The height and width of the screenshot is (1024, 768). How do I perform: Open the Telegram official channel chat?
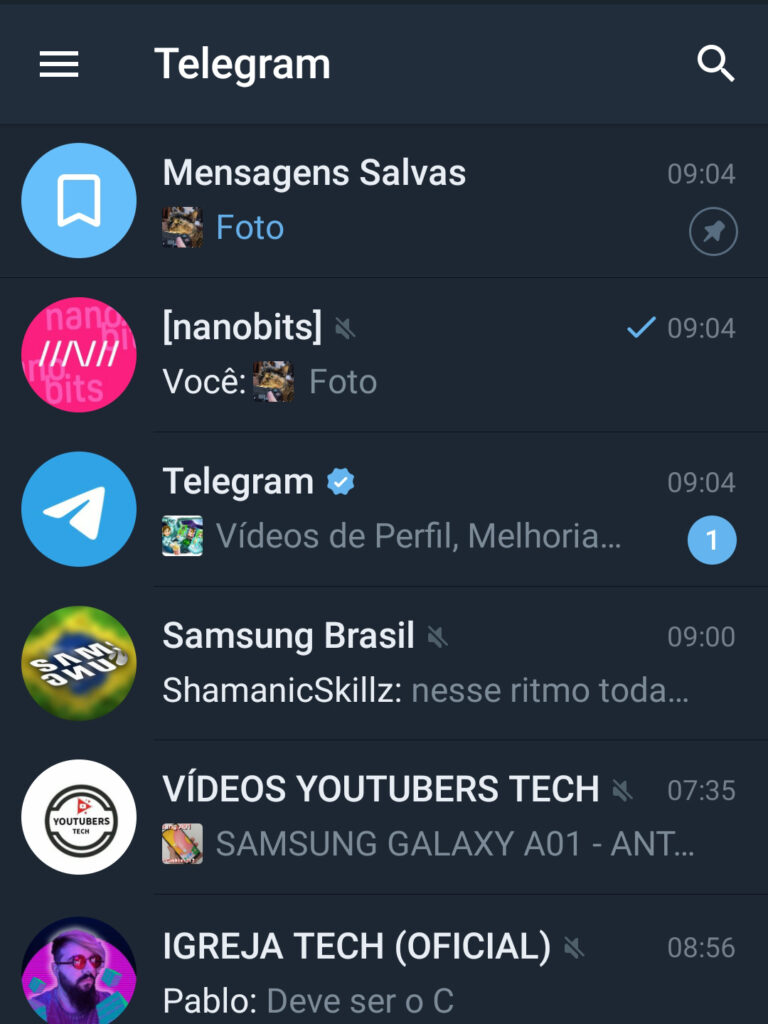400,508
